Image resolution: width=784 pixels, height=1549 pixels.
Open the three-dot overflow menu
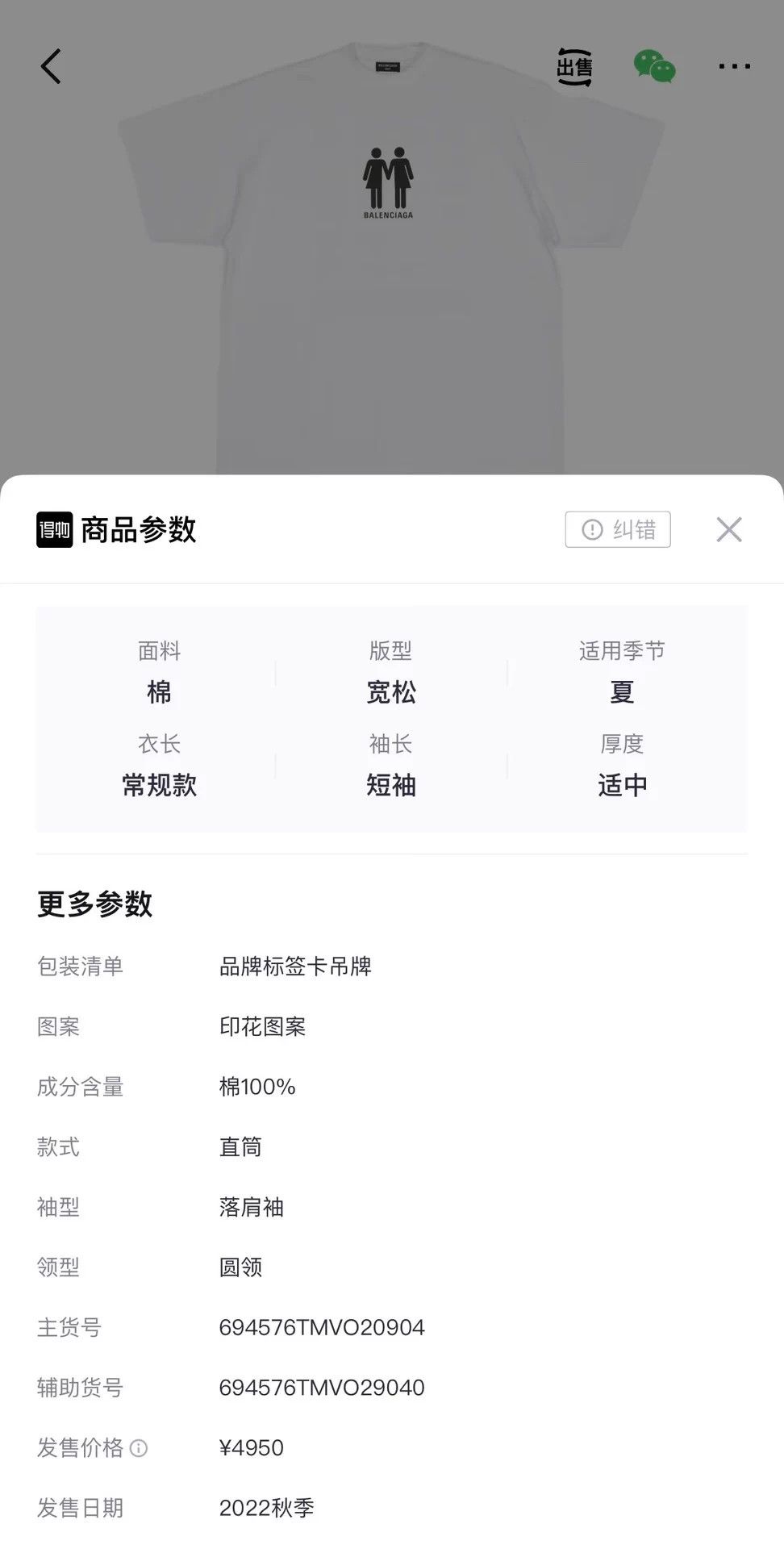(734, 66)
